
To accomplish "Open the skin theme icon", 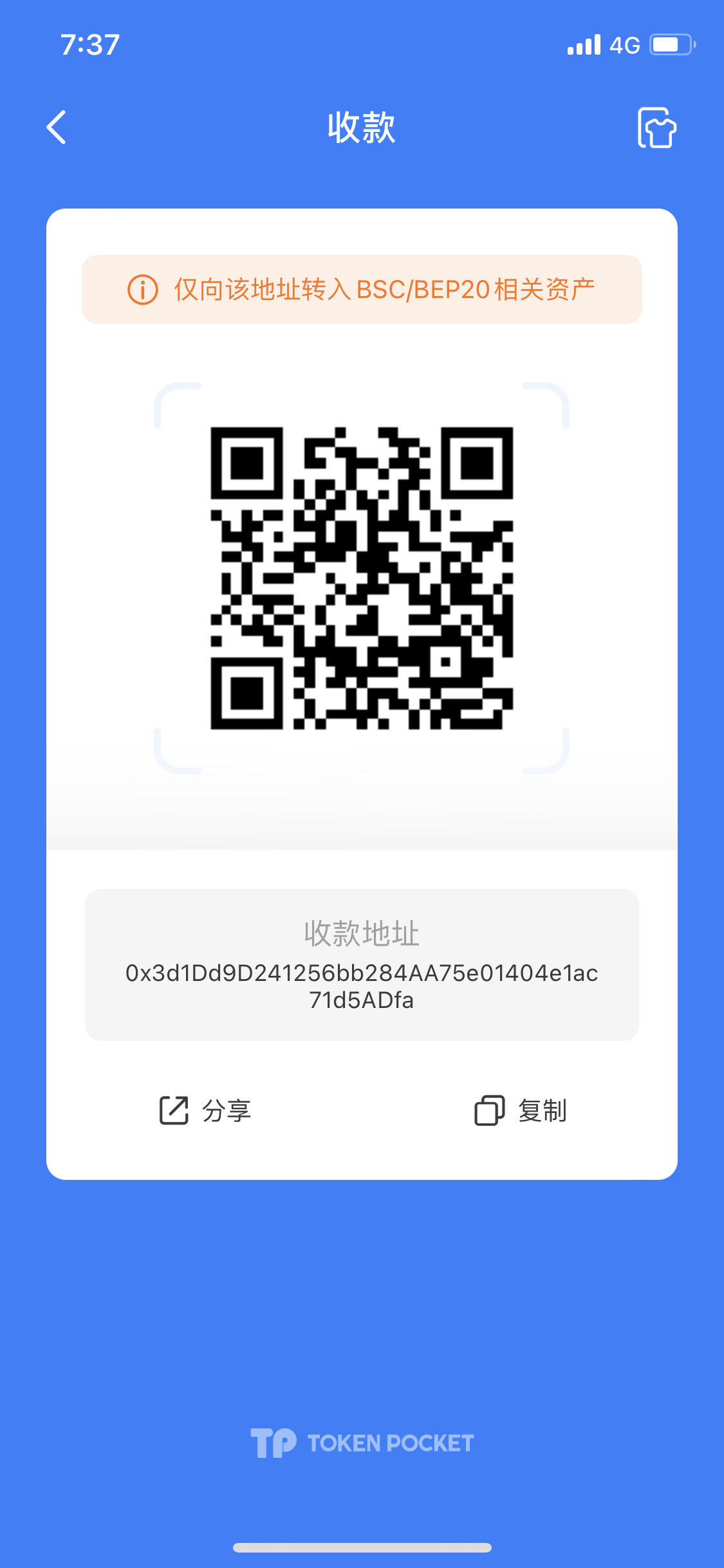I will point(656,127).
